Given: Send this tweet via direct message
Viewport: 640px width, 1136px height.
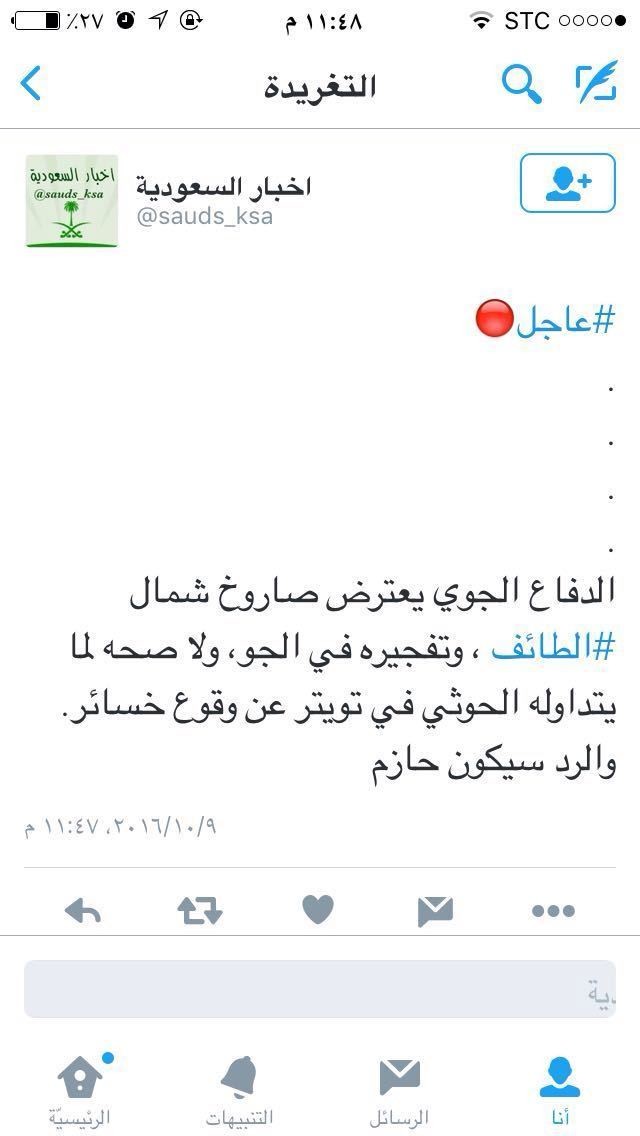Looking at the screenshot, I should 435,910.
